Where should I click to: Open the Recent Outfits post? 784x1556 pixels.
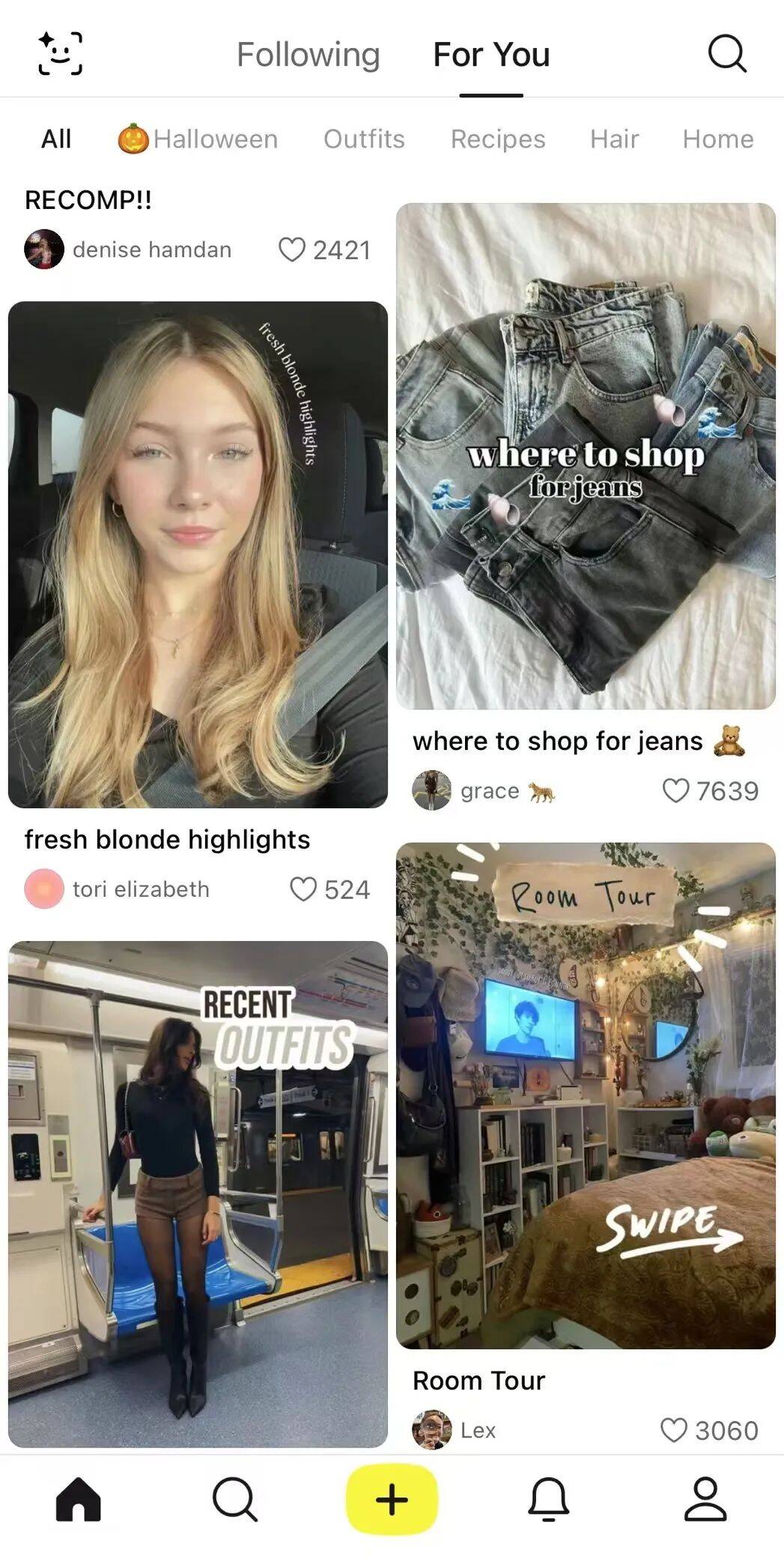[198, 1193]
